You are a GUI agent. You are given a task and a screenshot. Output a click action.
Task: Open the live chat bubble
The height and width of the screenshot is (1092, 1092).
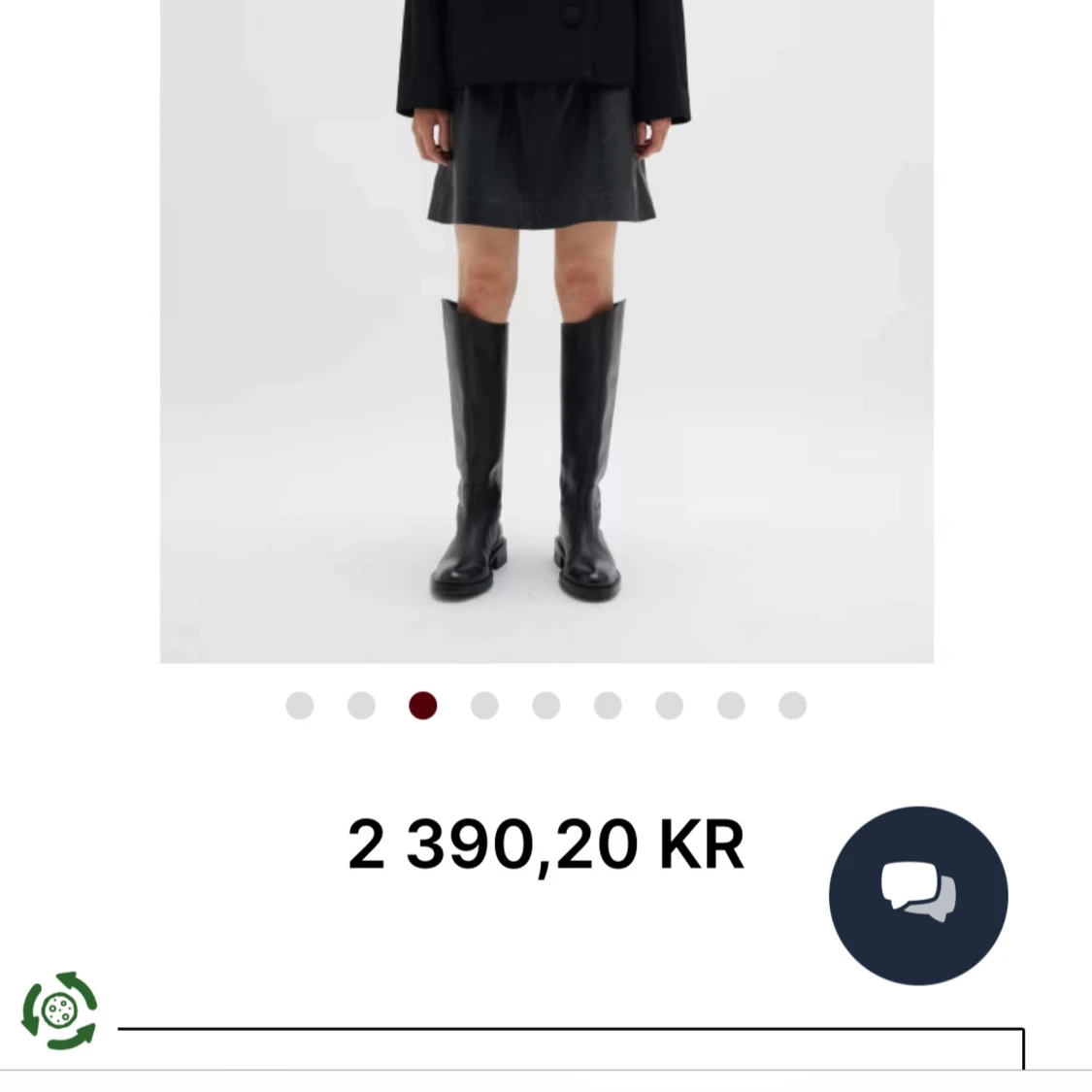[x=917, y=895]
